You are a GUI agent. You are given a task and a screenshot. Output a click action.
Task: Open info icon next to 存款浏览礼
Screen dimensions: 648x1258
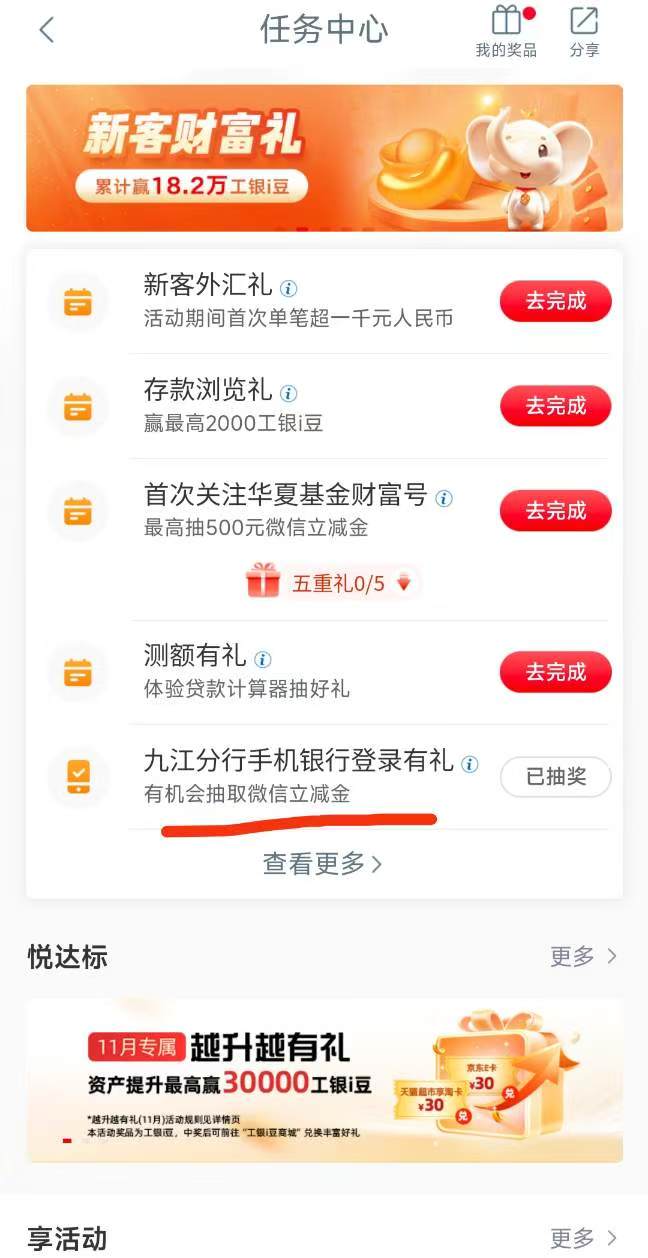[x=289, y=393]
